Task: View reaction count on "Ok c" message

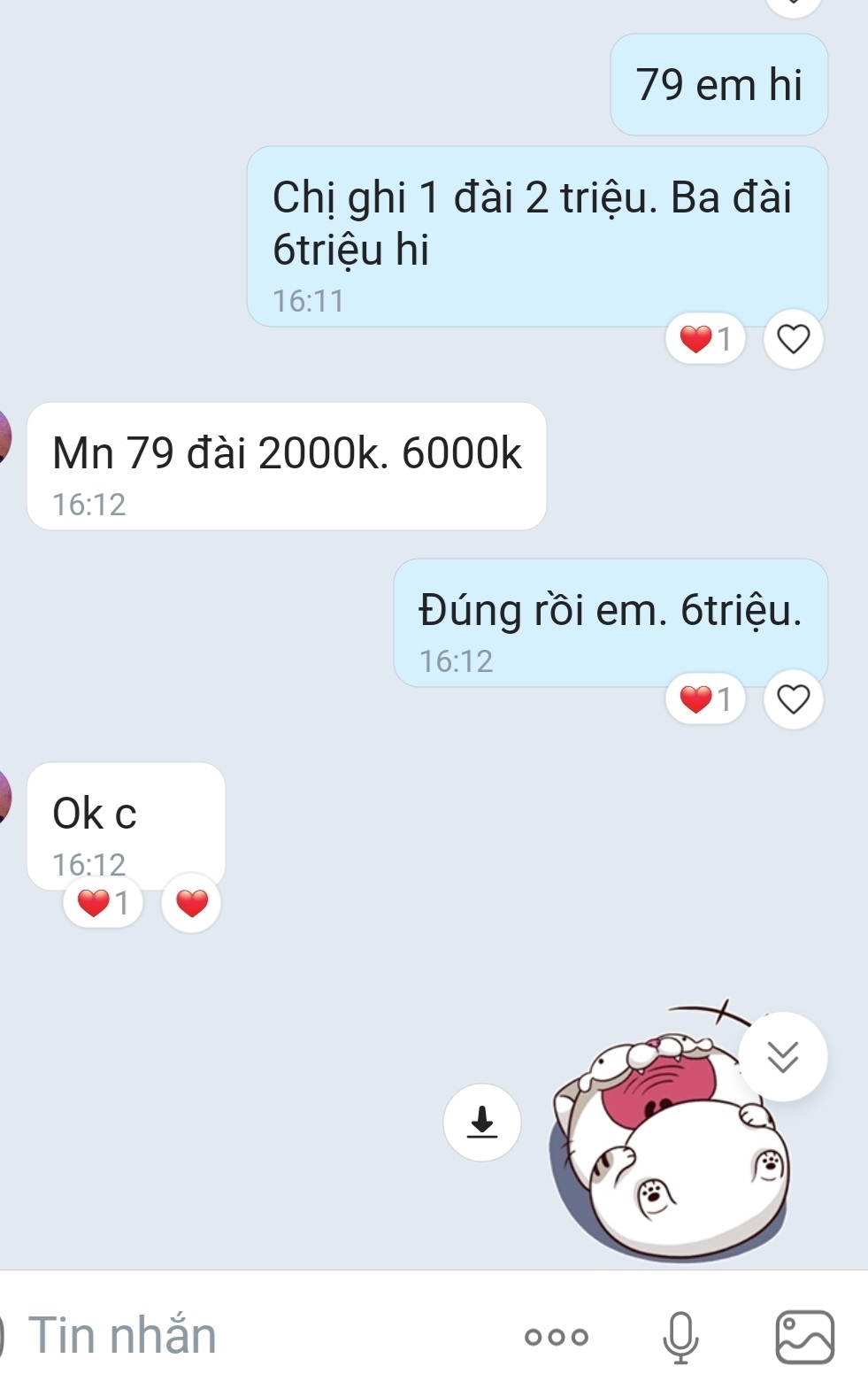Action: 104,903
